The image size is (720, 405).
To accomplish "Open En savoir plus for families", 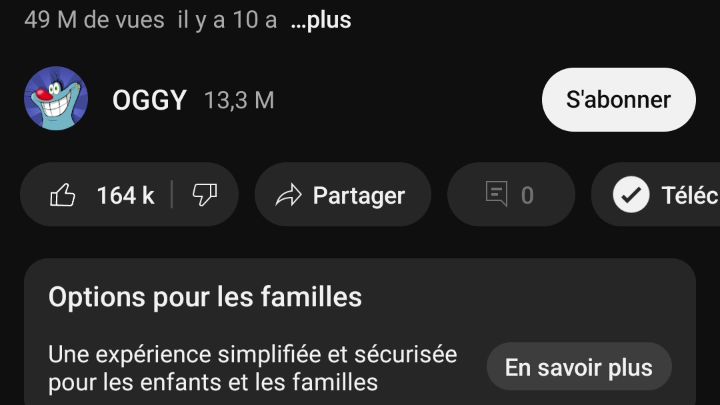I will point(578,367).
